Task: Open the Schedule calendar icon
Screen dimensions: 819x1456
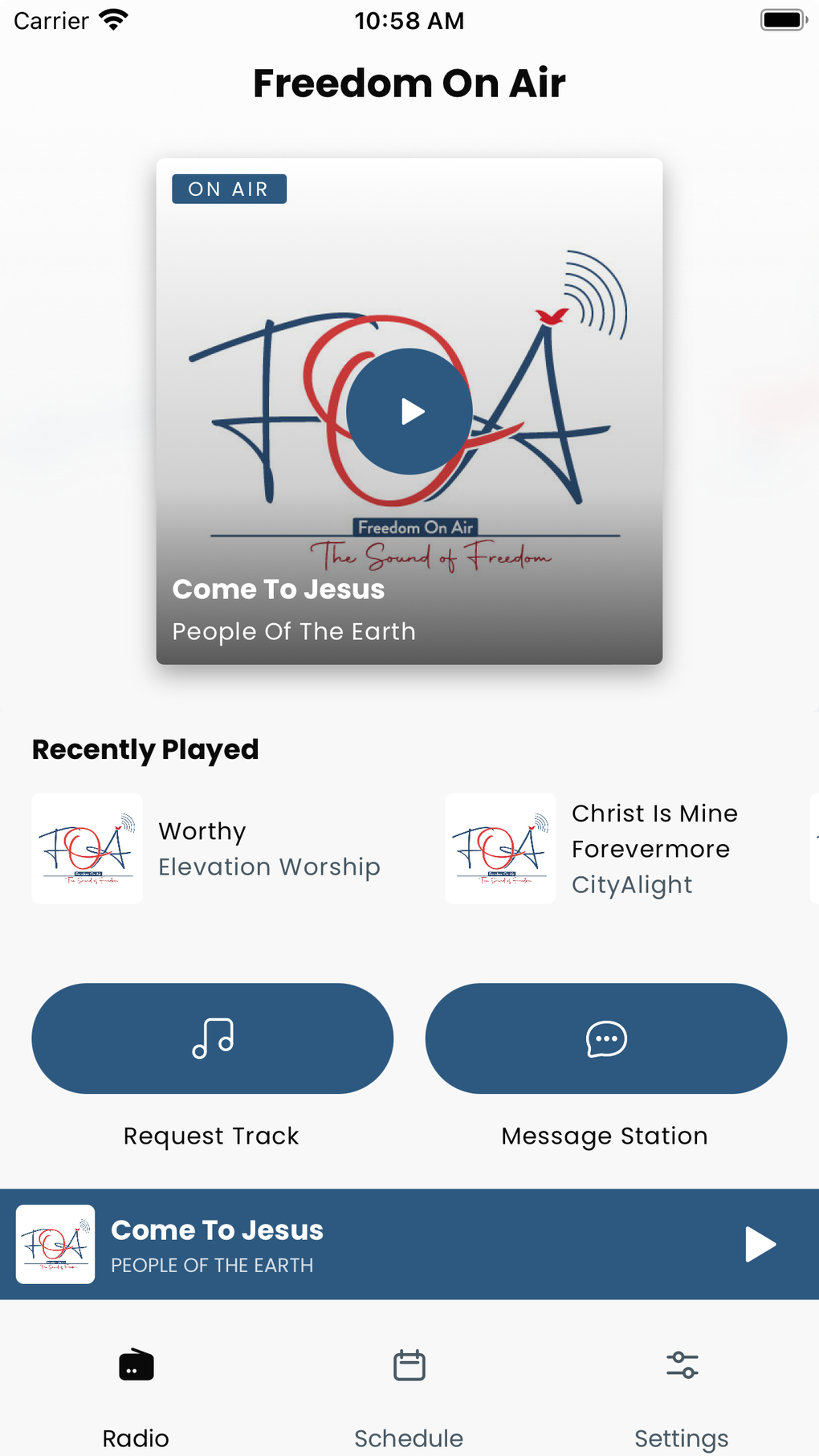Action: [409, 1364]
